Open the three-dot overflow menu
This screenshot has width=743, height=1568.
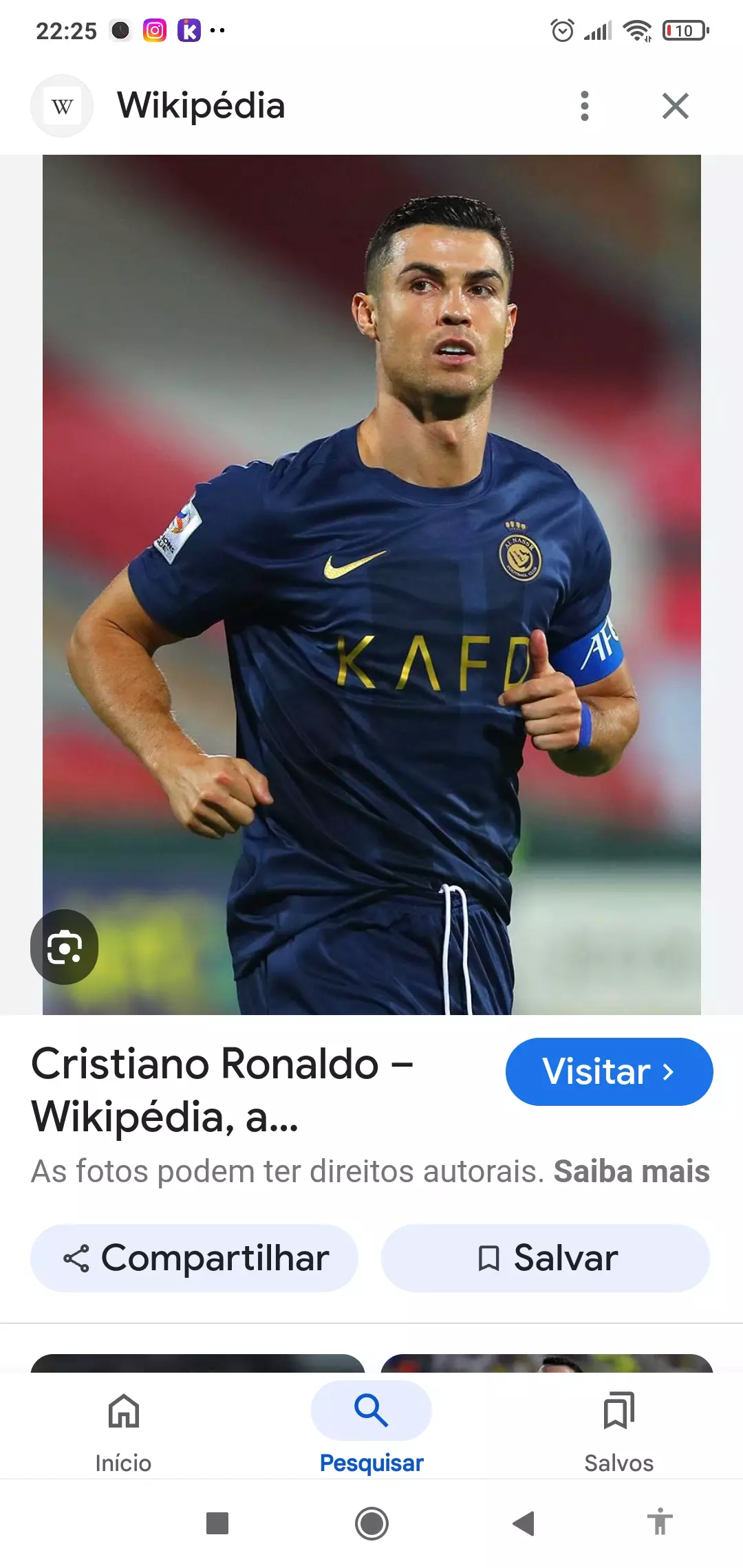[584, 106]
